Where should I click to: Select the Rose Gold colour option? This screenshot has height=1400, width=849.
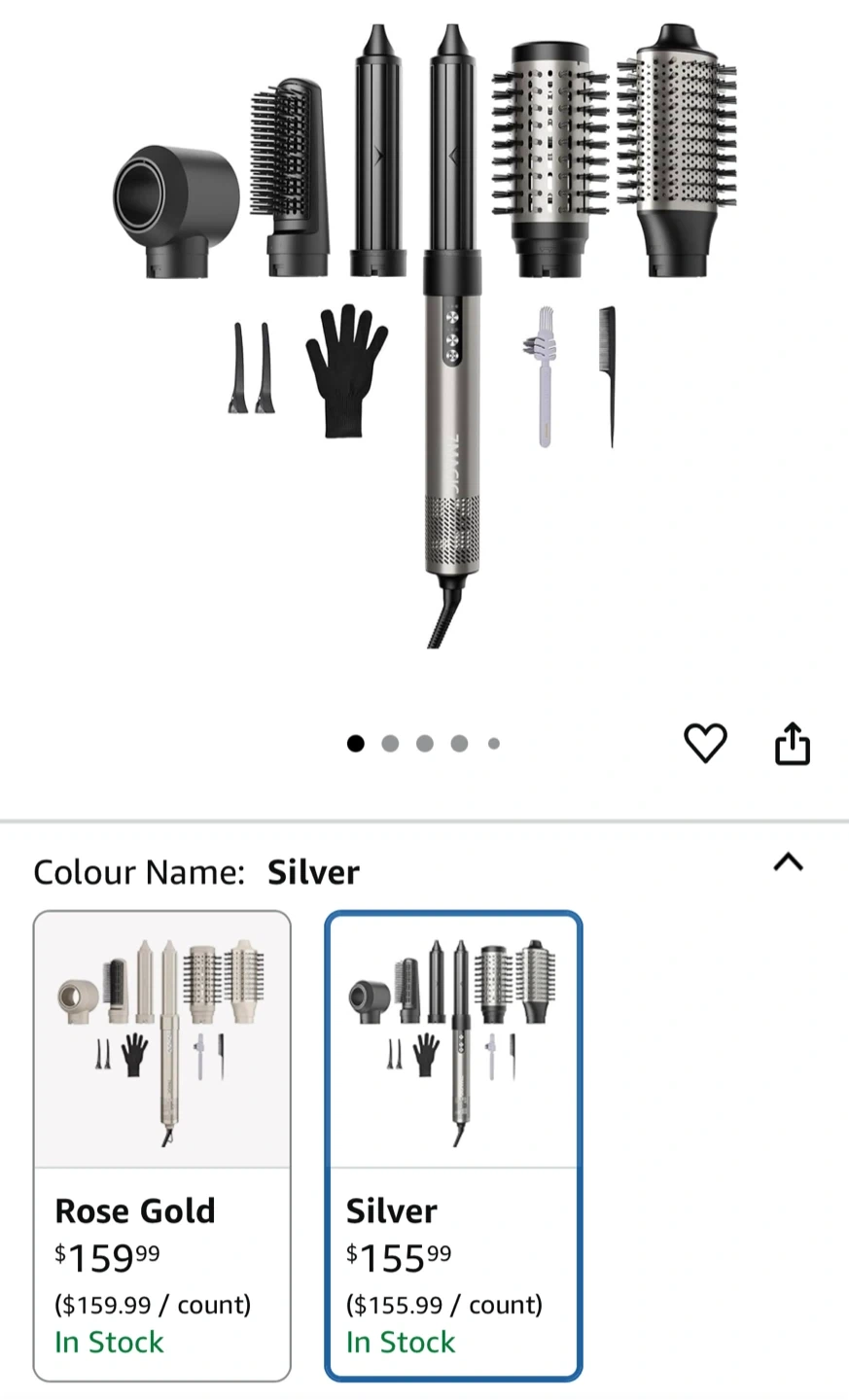coord(162,1145)
